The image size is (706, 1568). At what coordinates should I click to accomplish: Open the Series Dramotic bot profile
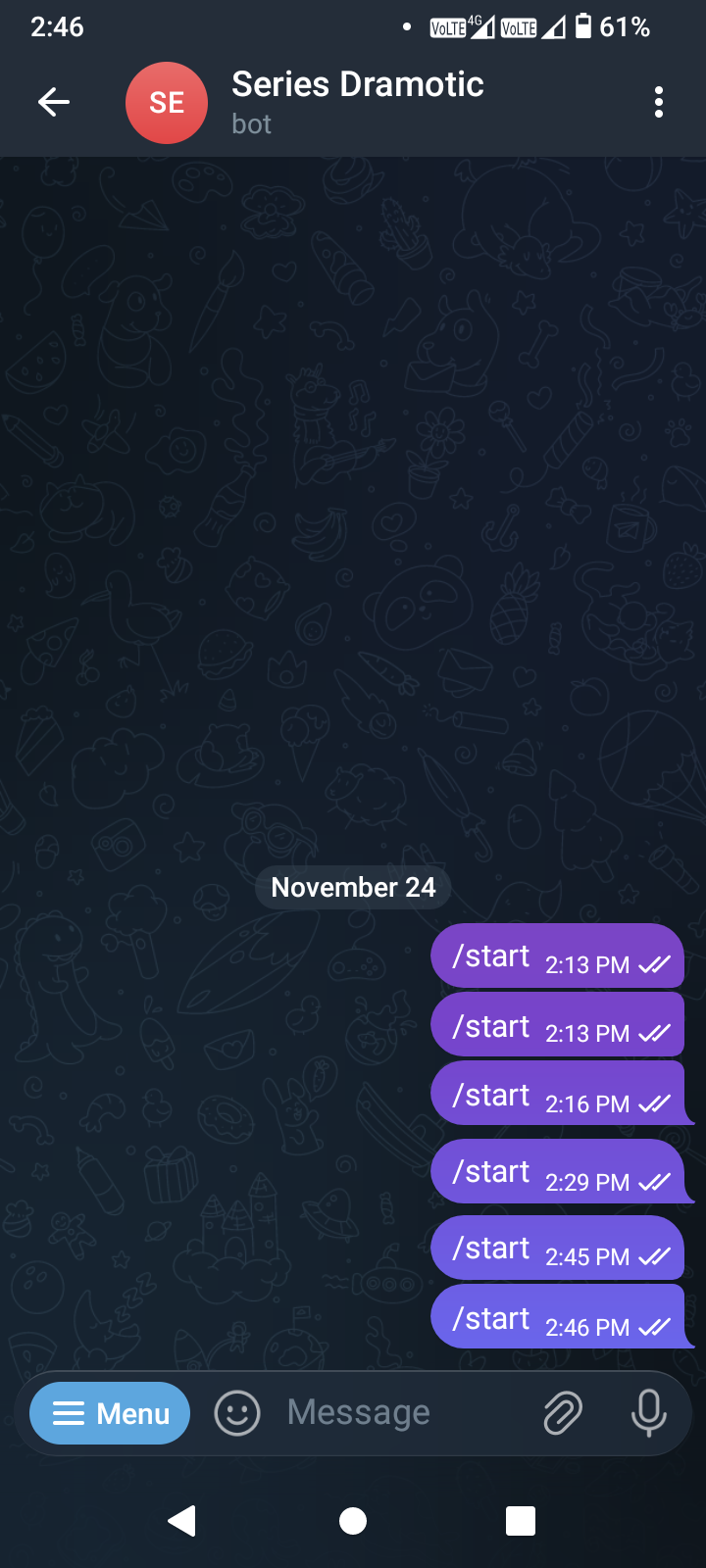click(357, 102)
